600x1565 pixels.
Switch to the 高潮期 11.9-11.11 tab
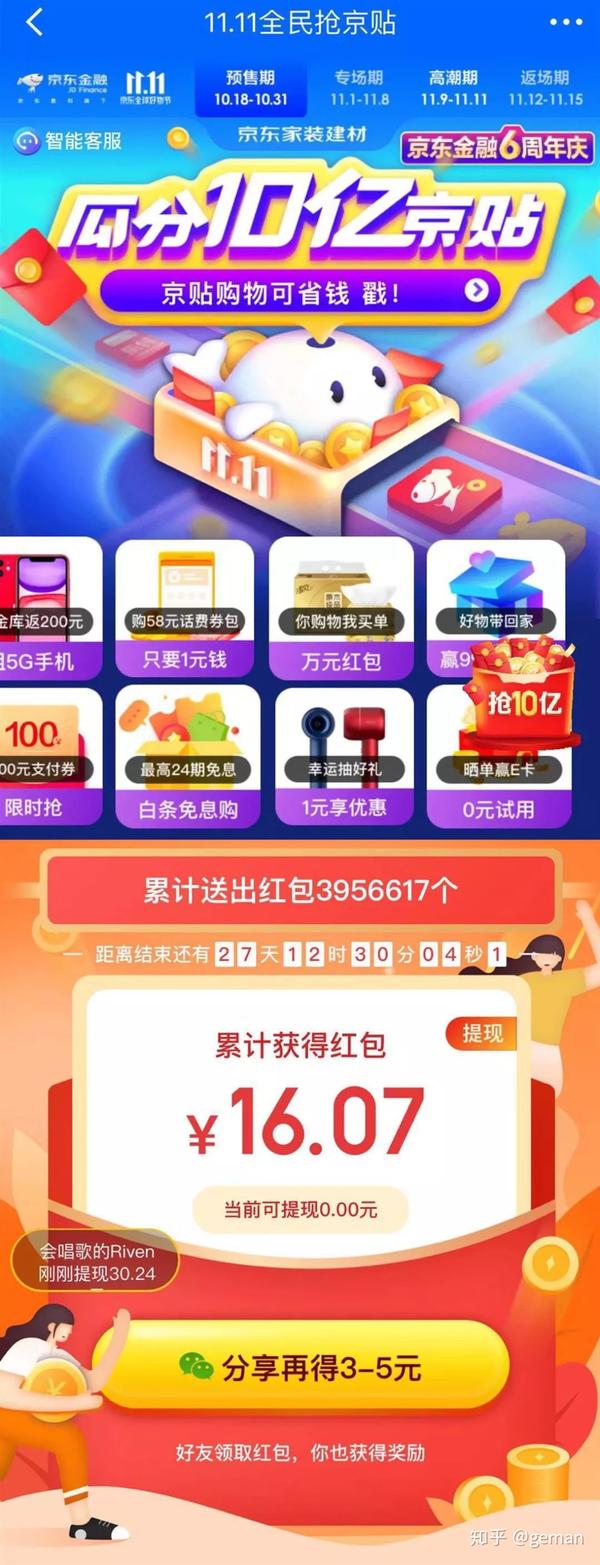(x=453, y=88)
